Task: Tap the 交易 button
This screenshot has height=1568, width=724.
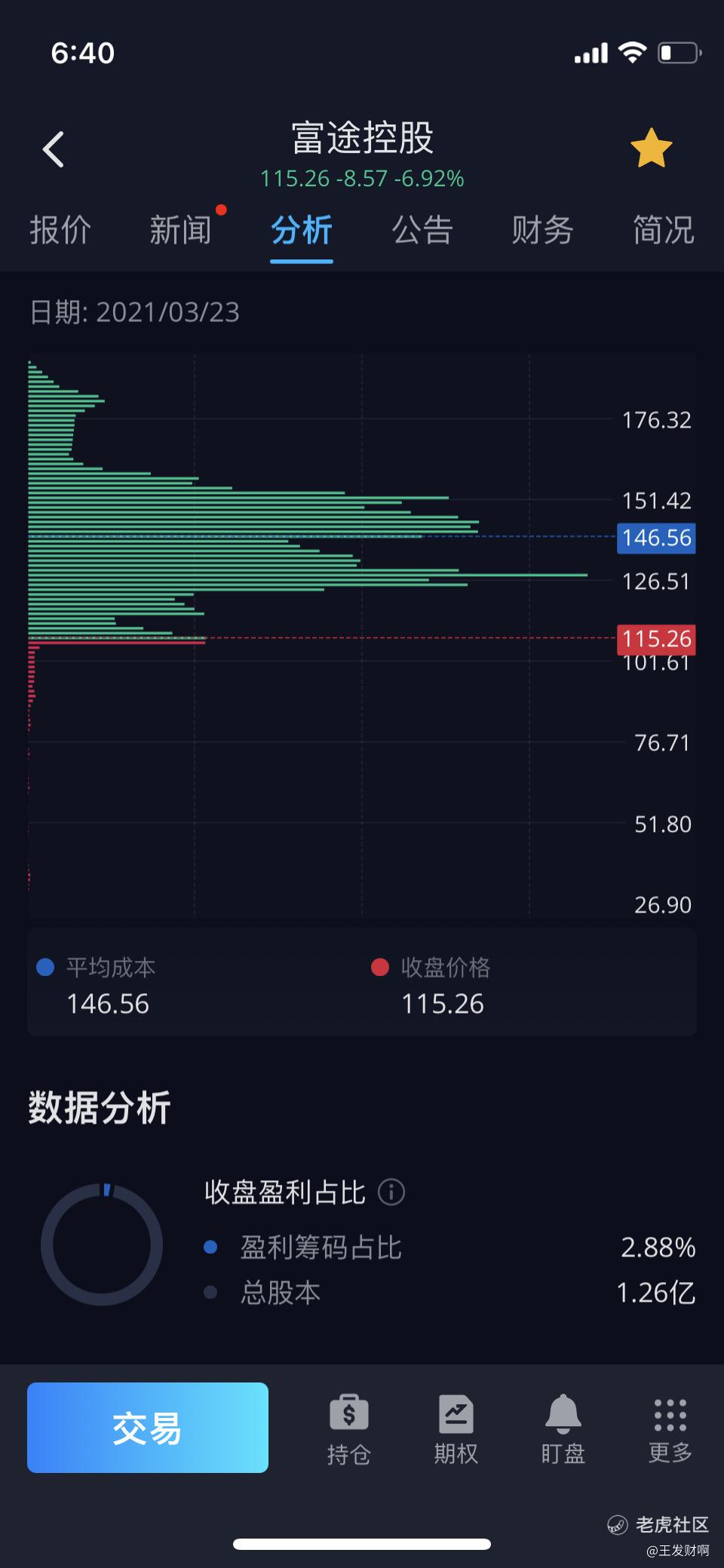Action: (148, 1428)
